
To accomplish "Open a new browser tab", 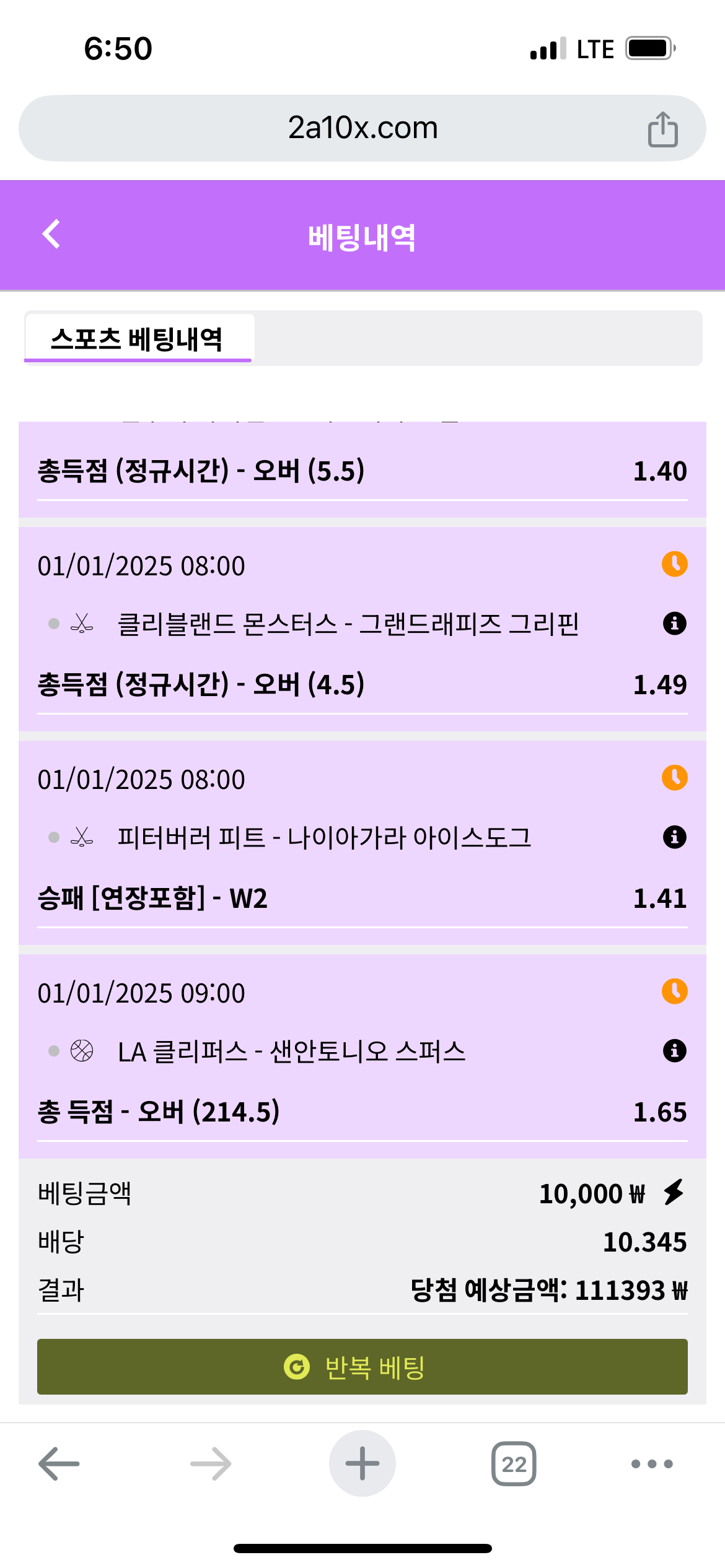I will [362, 1463].
